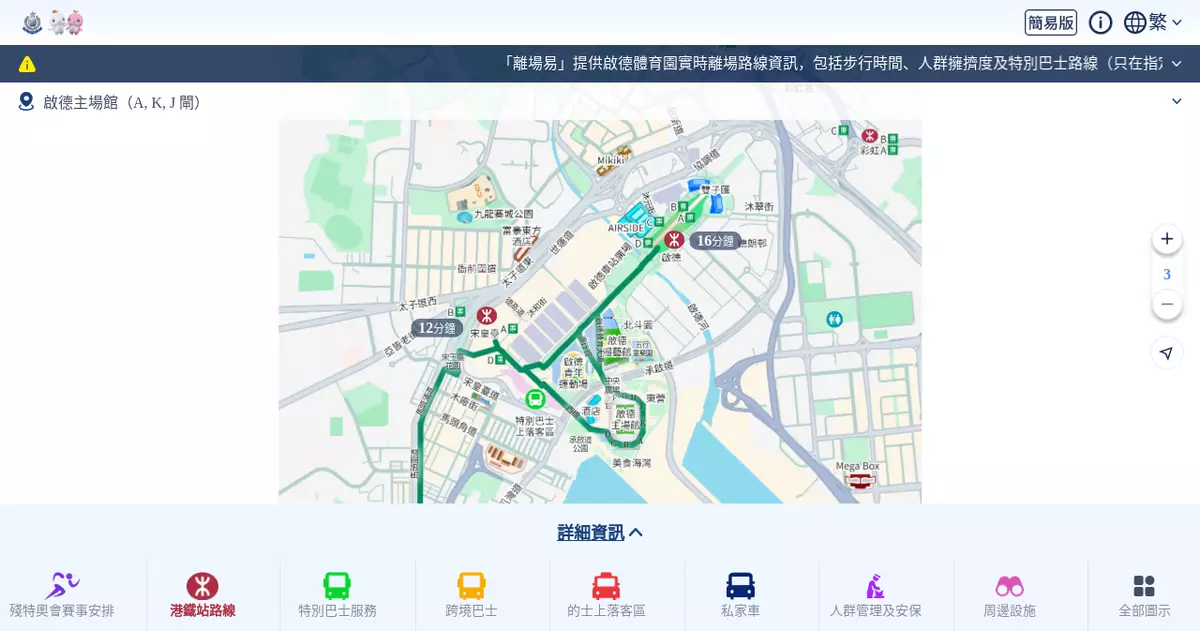This screenshot has width=1200, height=631.
Task: Switch to 跨境巴士 tab
Action: 471,596
